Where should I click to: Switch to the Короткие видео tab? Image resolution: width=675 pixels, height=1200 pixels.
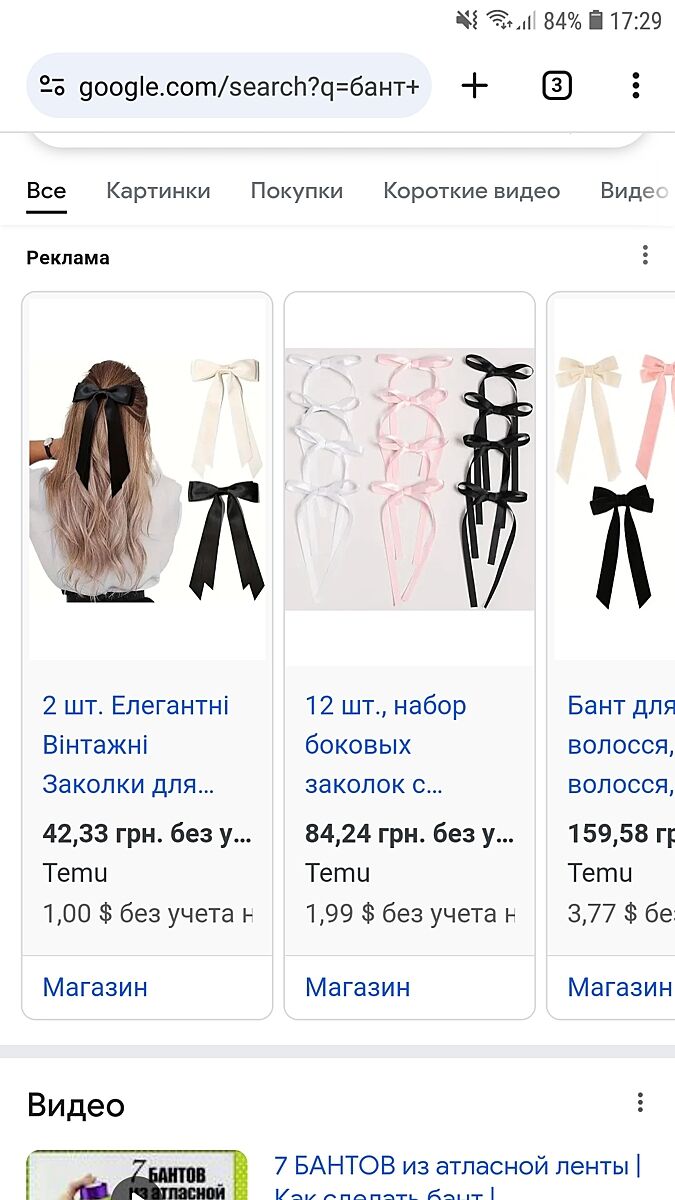(x=471, y=191)
